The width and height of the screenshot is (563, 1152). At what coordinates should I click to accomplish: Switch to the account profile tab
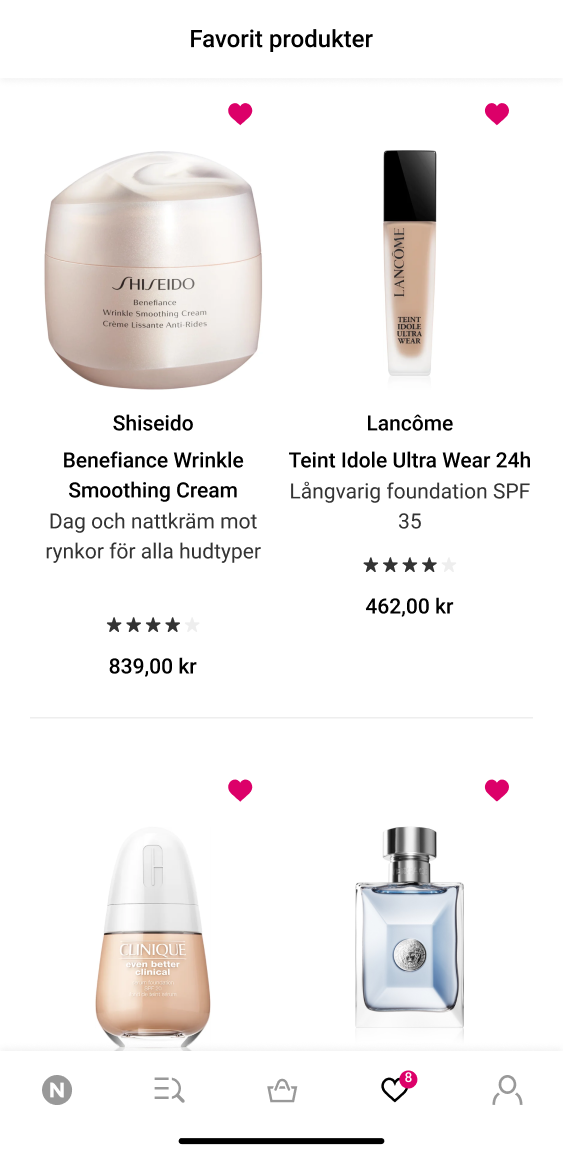(x=507, y=1090)
